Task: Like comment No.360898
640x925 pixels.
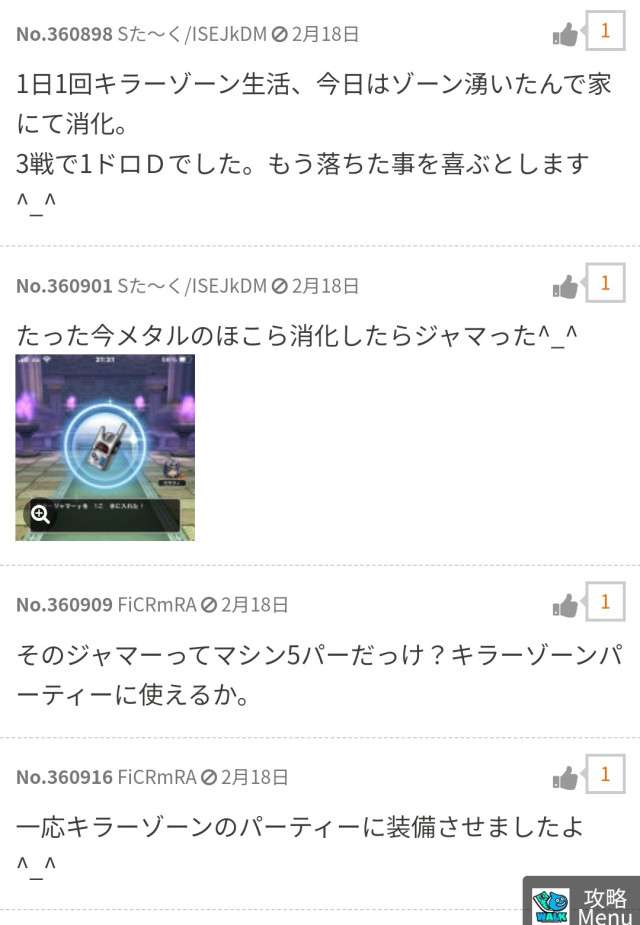Action: coord(566,35)
